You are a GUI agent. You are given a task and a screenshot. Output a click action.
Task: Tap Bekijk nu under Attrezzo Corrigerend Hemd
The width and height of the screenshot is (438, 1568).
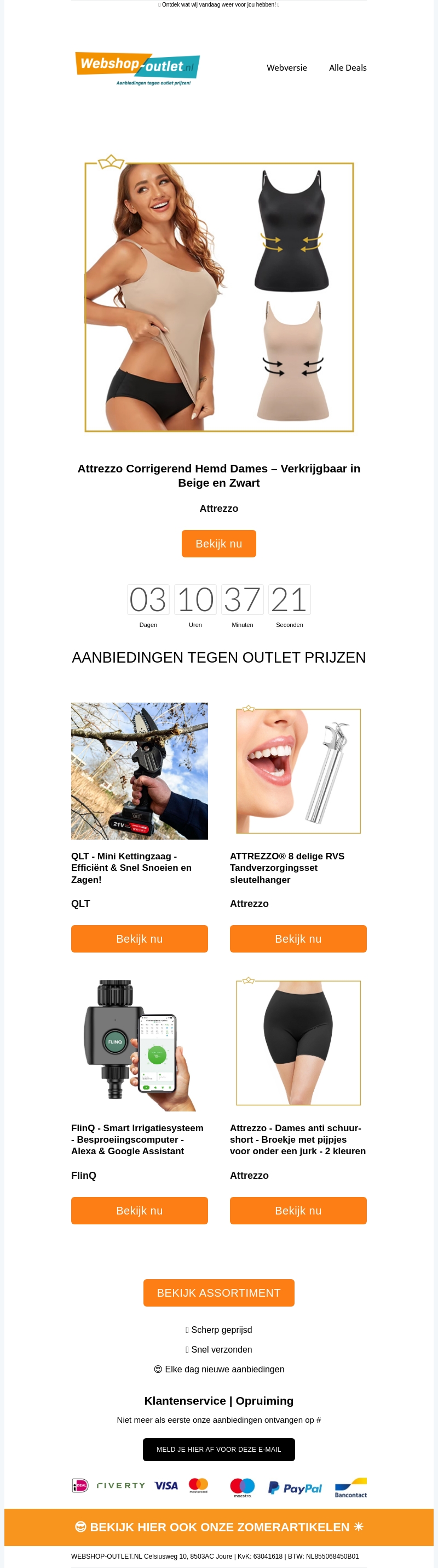[218, 544]
